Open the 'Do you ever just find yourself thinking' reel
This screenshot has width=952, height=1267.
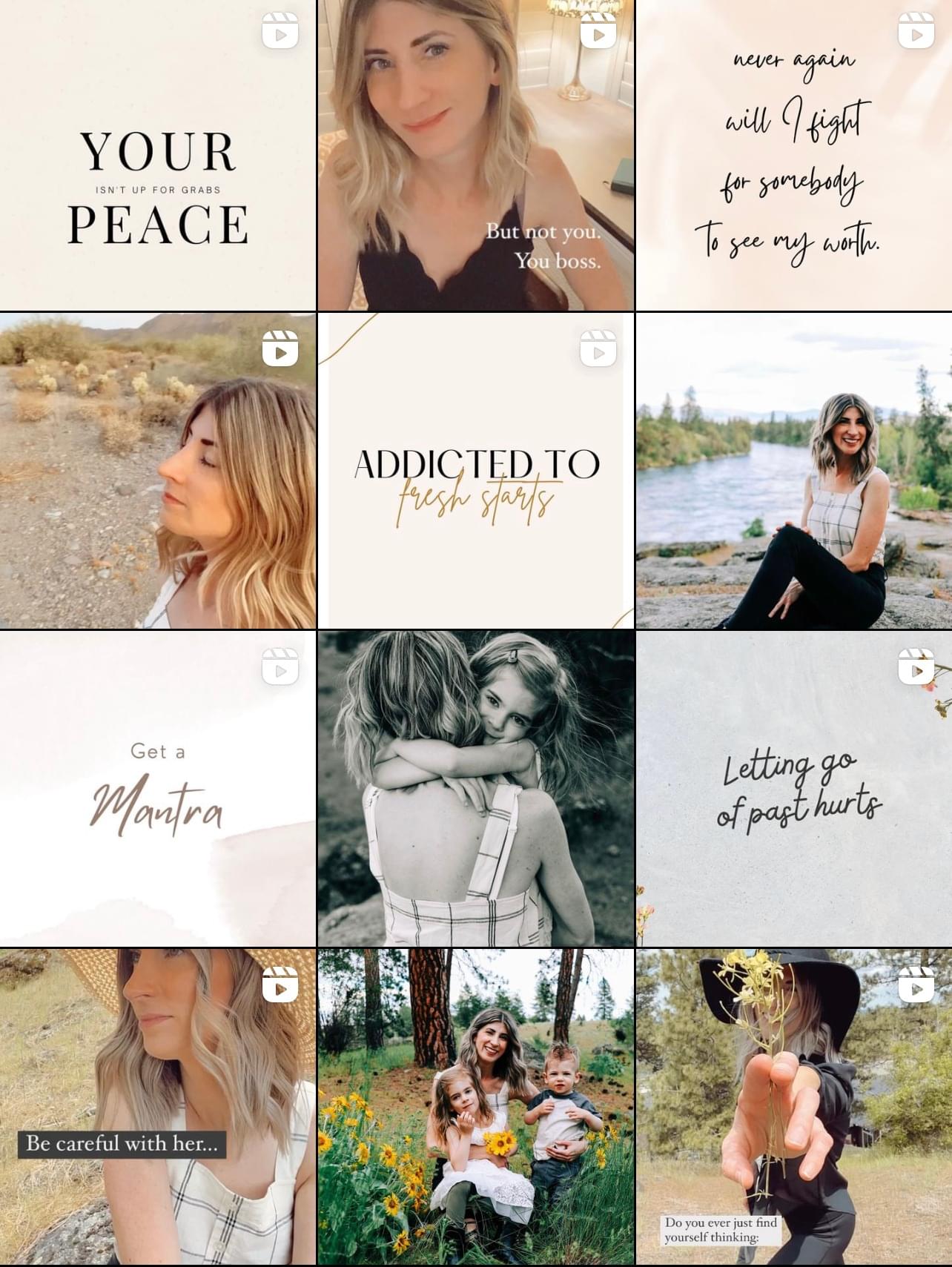coord(793,1106)
